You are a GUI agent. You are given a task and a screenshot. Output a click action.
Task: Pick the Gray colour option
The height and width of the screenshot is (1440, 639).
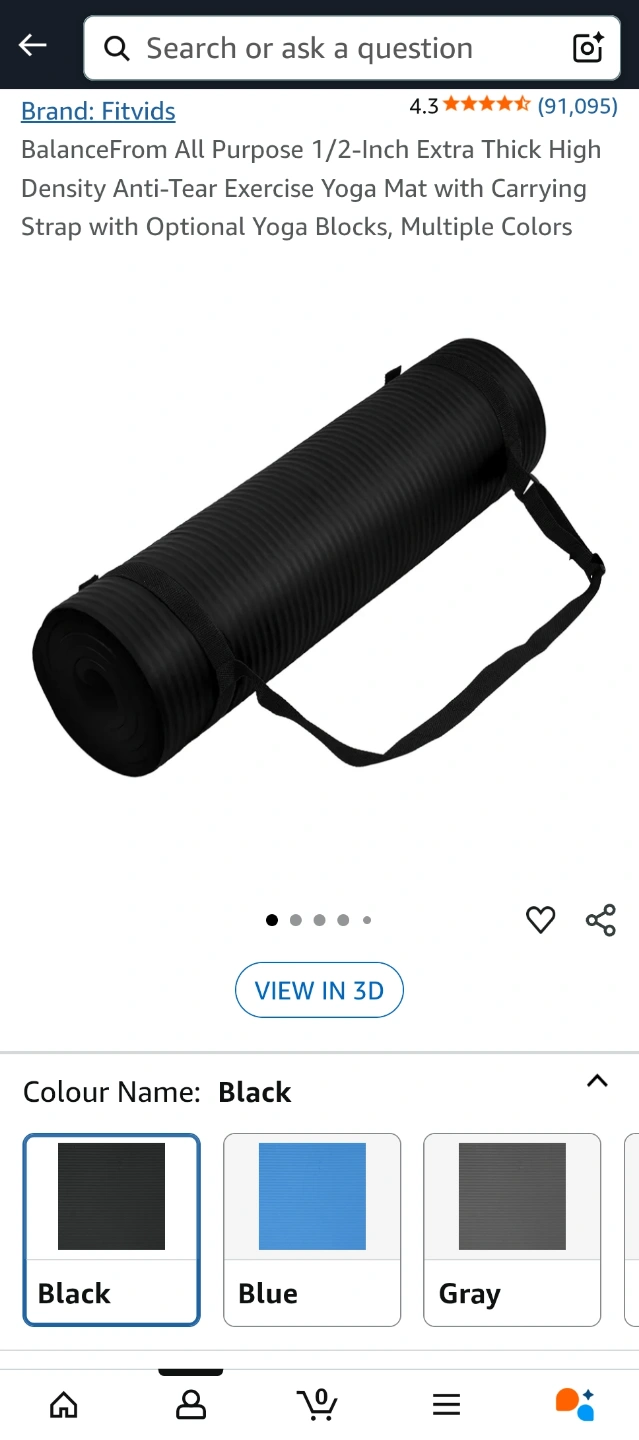512,1229
